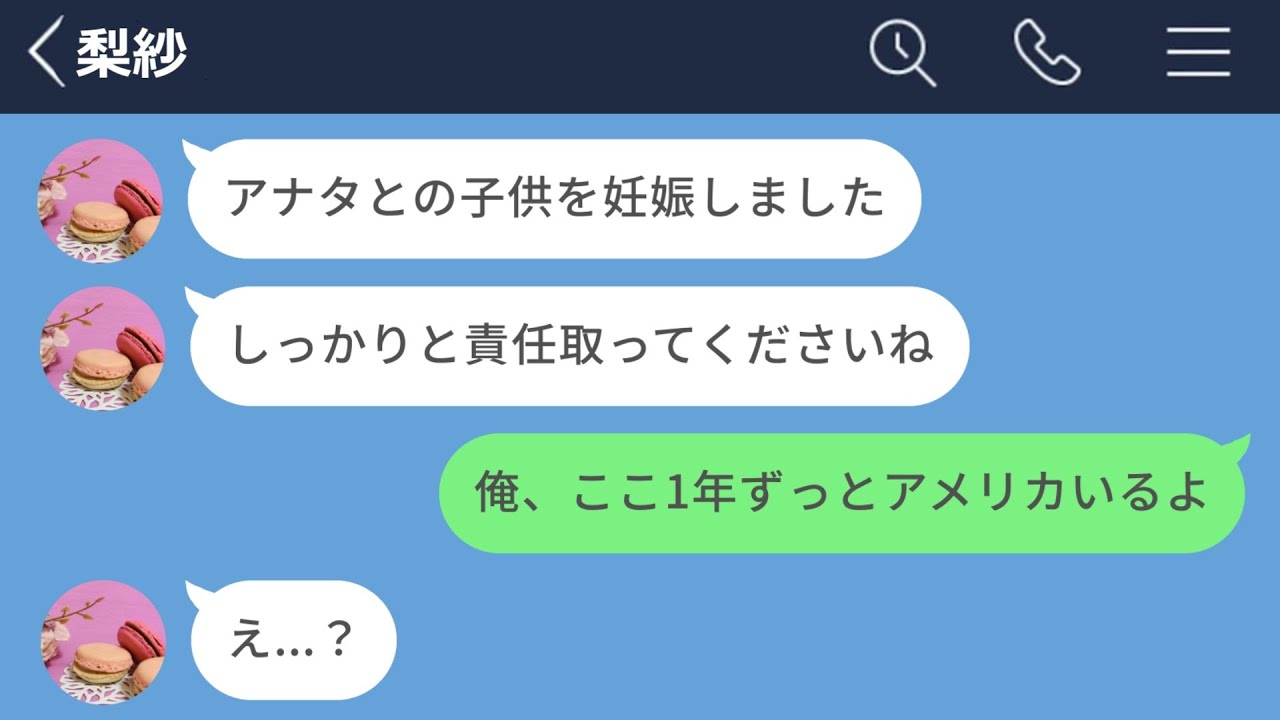Open 梨紗's profile picture beside アナタとの子供を妊娠しました
Viewport: 1280px width, 720px height.
pos(100,200)
